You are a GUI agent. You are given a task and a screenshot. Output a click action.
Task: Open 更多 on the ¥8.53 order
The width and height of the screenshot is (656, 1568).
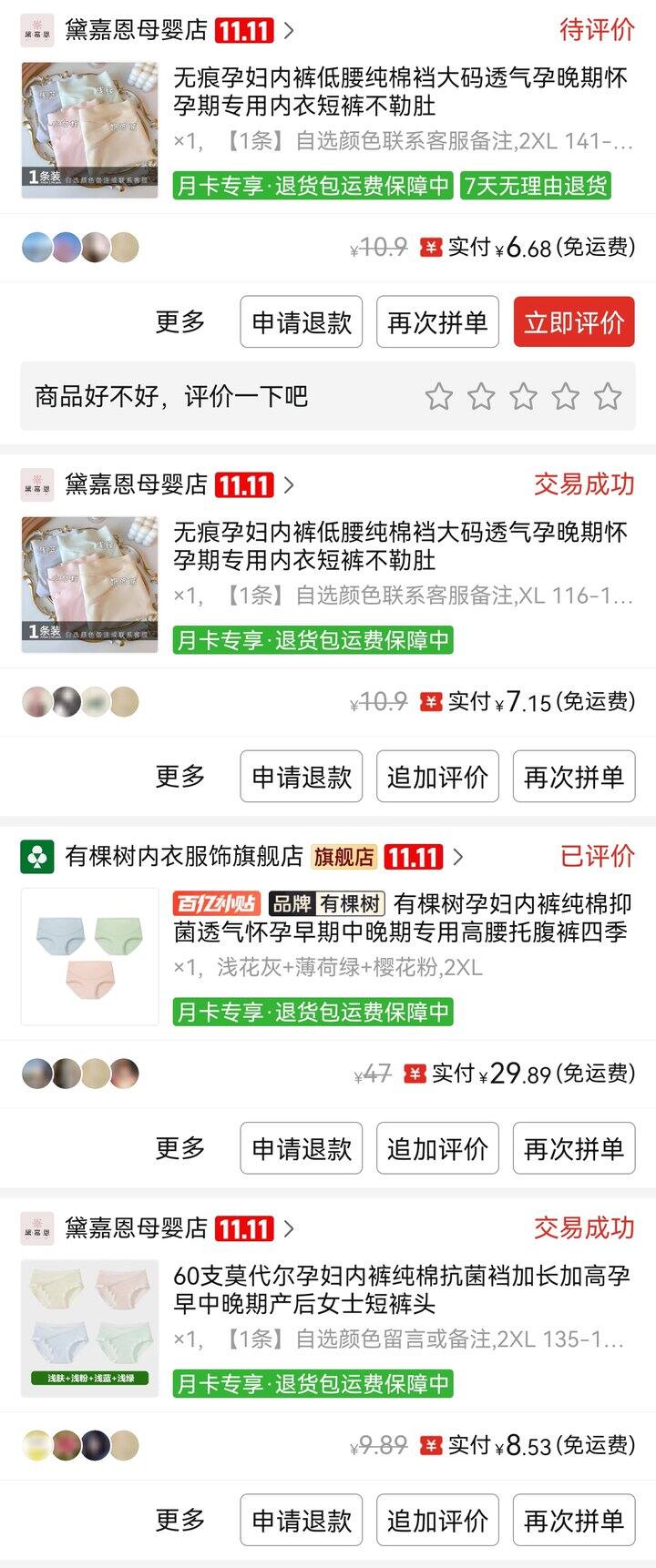pyautogui.click(x=179, y=1520)
